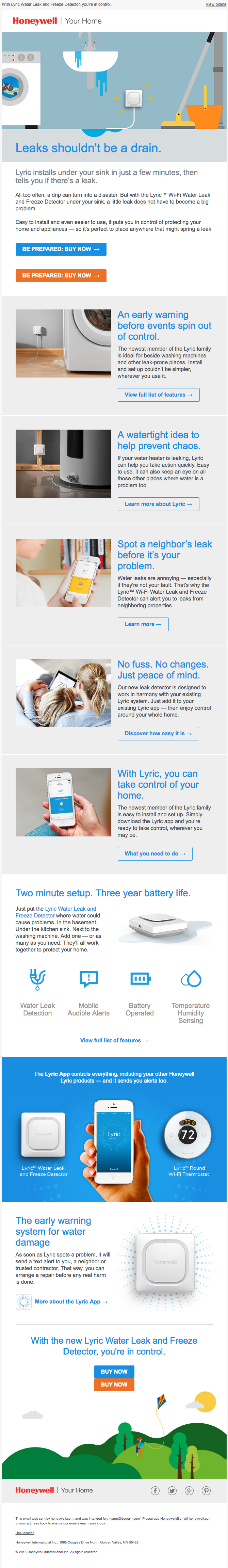The width and height of the screenshot is (228, 1568).
Task: Open Discover how easy it is
Action: point(158,734)
